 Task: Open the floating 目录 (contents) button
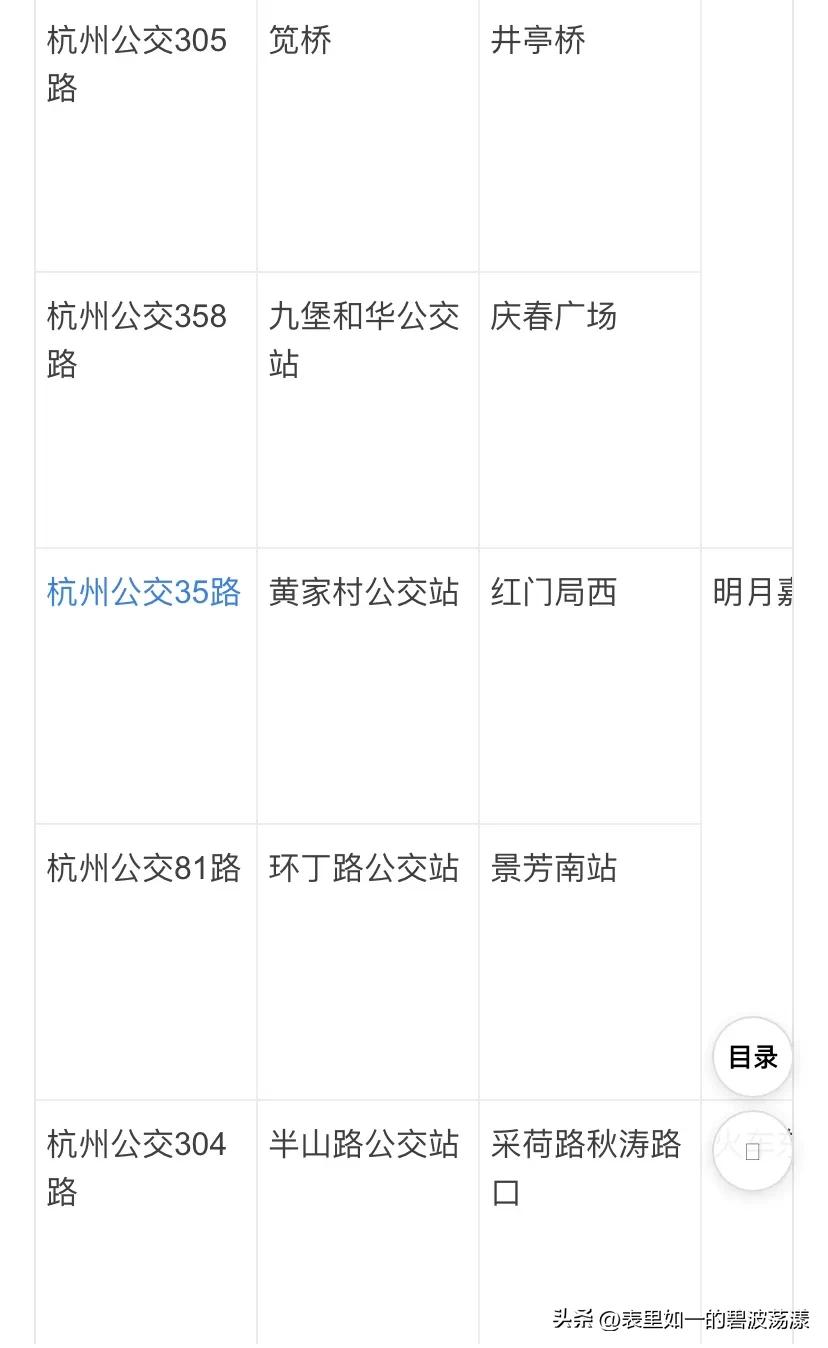coord(752,1056)
